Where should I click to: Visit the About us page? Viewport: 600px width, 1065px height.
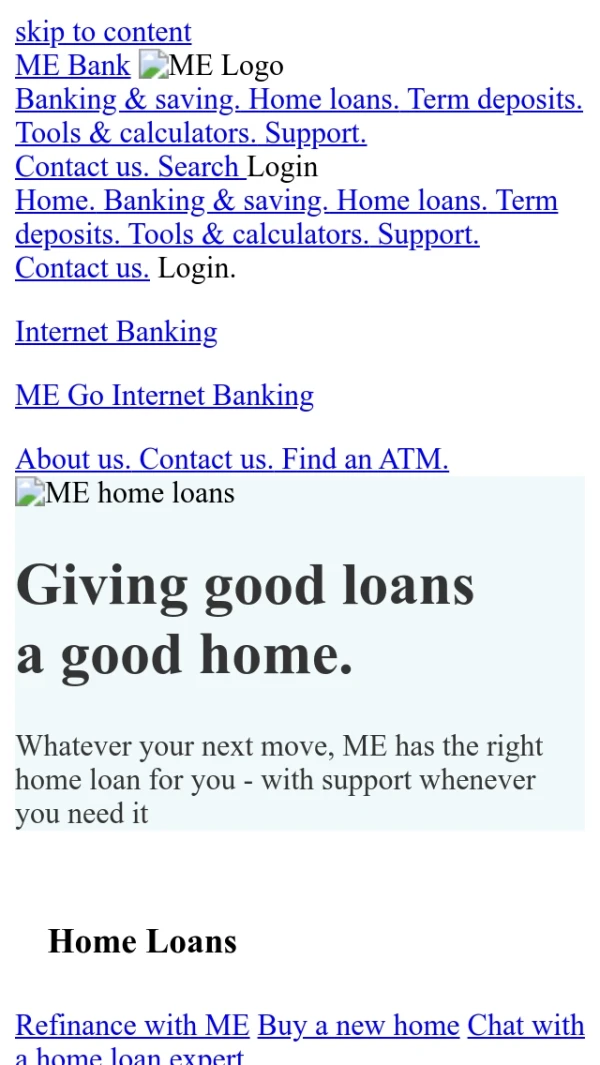tap(72, 460)
